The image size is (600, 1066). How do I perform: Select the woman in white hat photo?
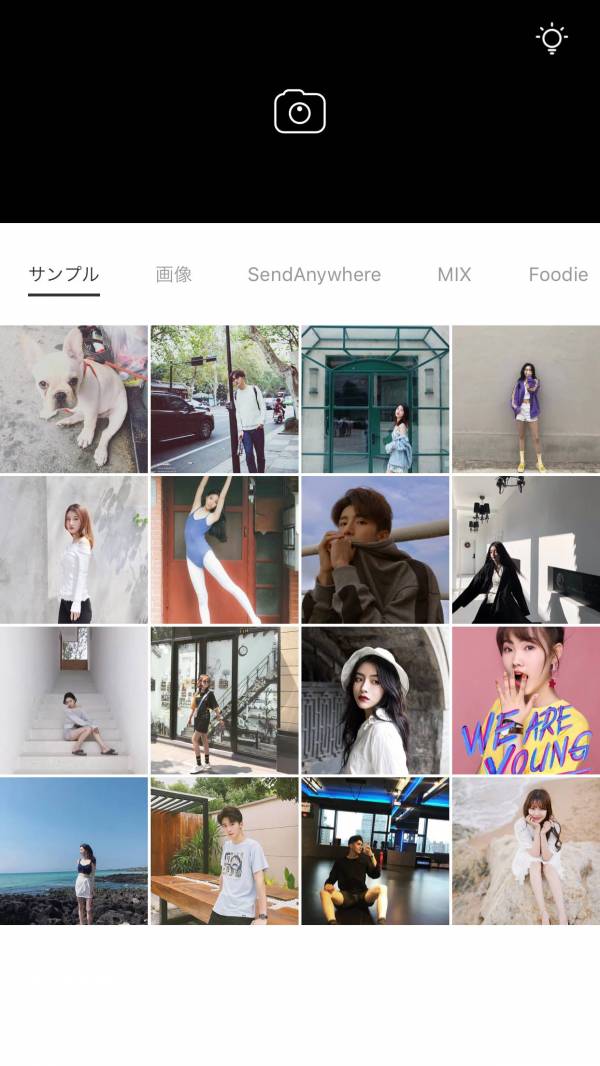[x=375, y=701]
